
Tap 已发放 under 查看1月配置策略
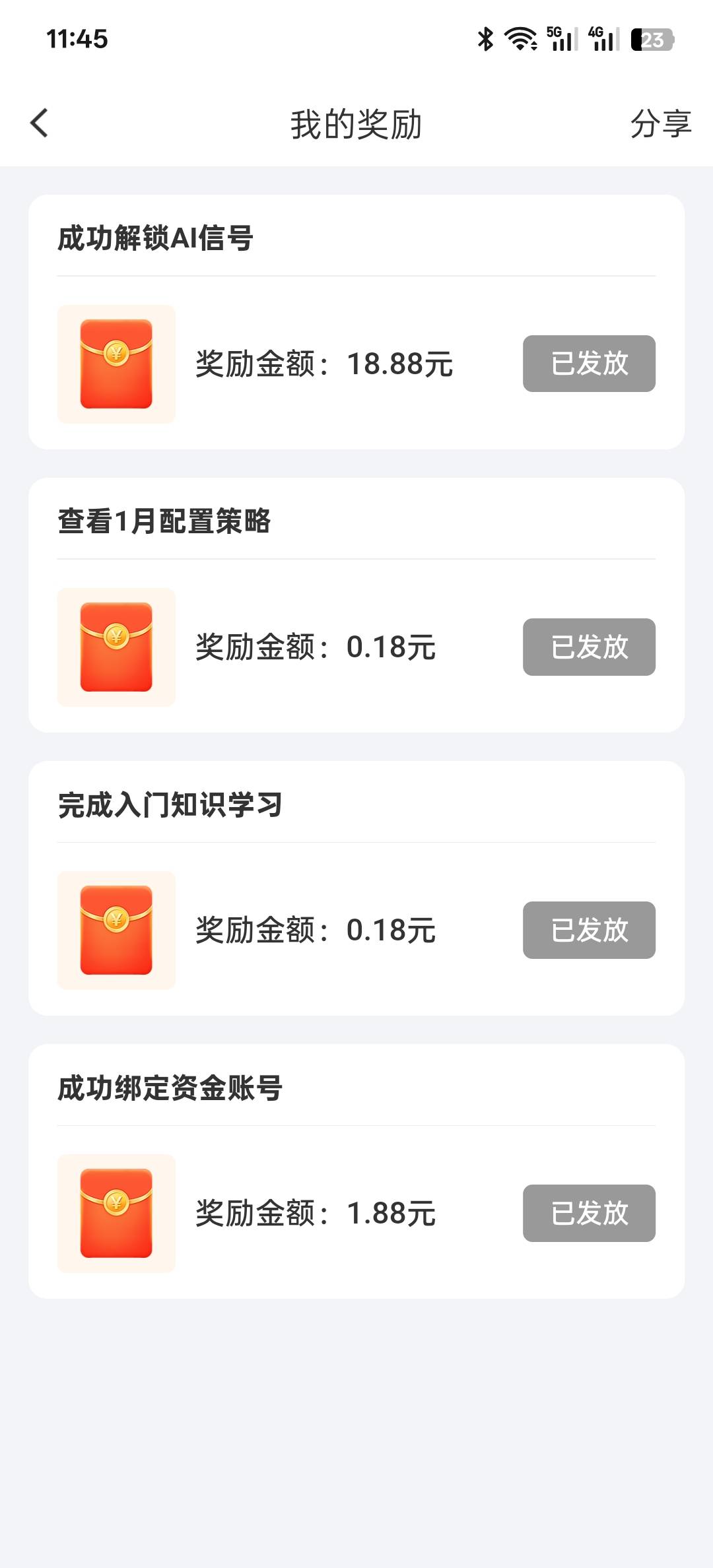(x=589, y=647)
